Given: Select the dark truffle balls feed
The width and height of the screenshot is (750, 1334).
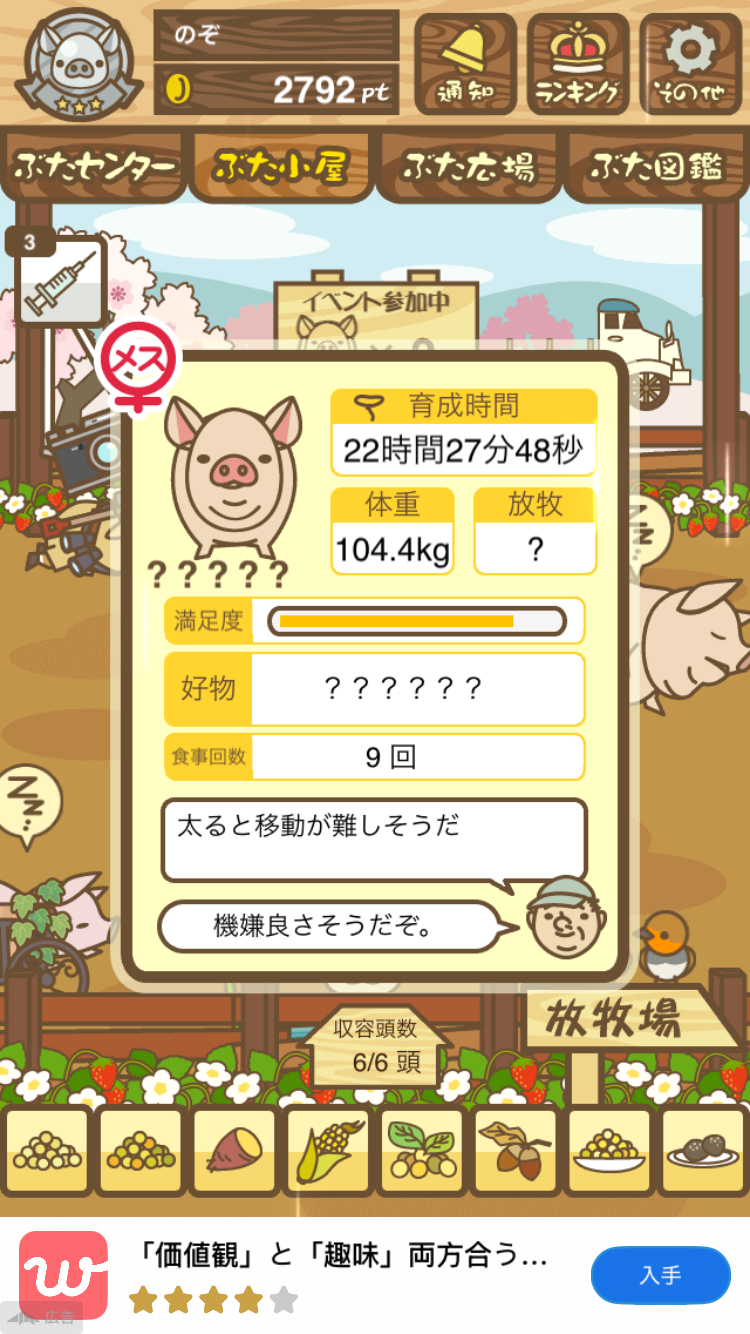Looking at the screenshot, I should (x=704, y=1150).
